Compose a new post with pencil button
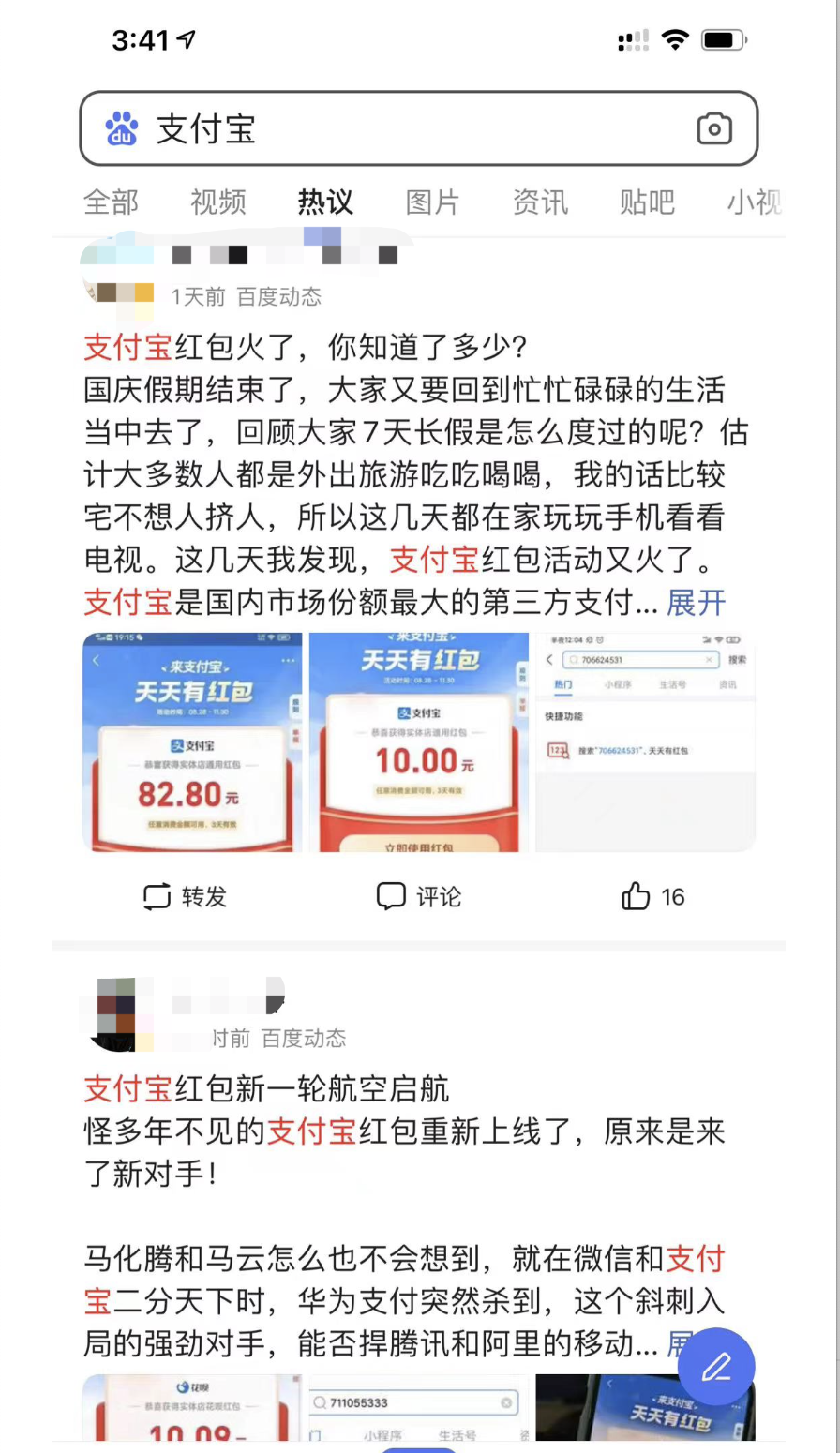Screen dimensions: 840x1453 click(x=716, y=1367)
